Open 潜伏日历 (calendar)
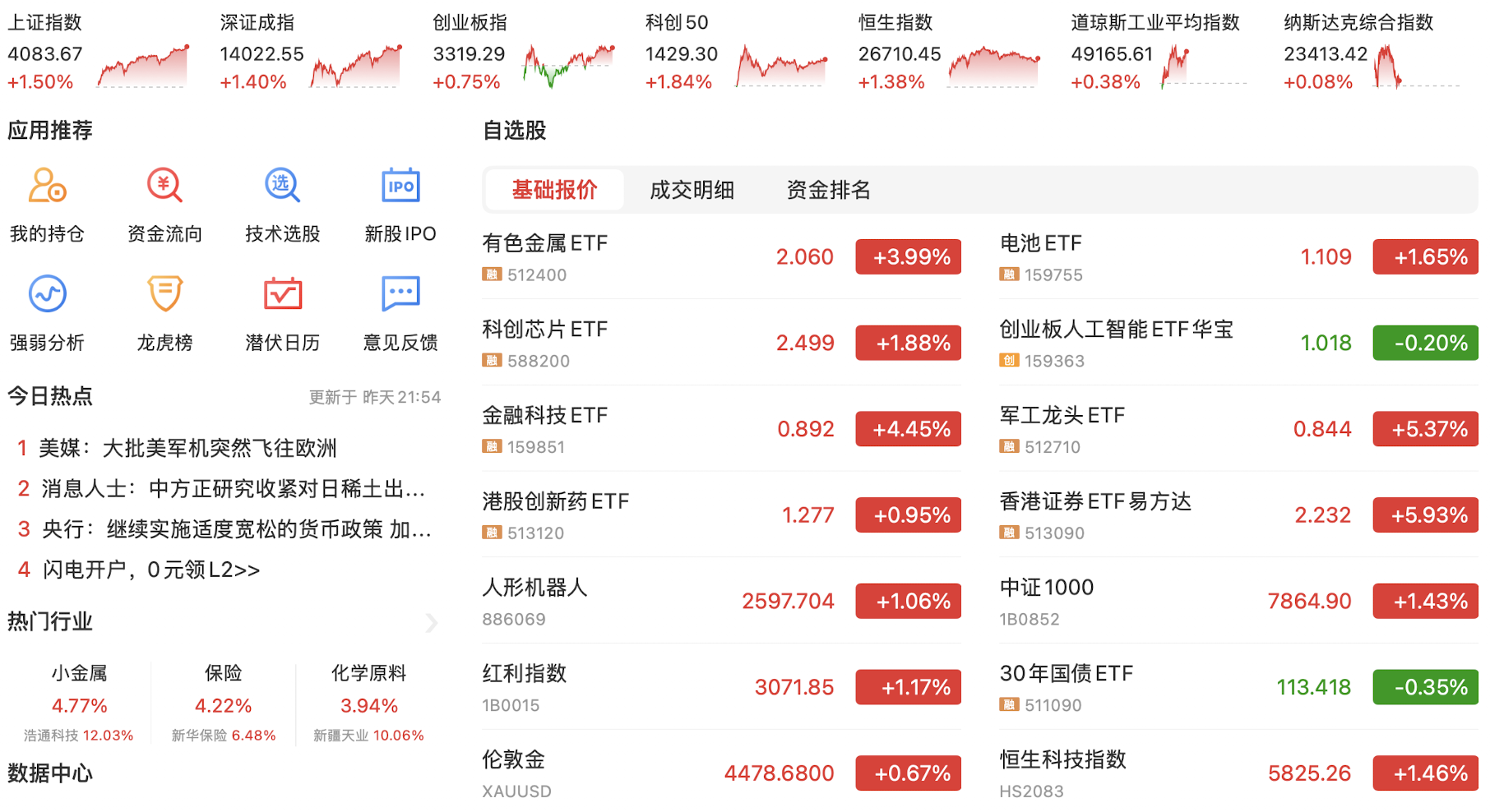 pos(282,312)
